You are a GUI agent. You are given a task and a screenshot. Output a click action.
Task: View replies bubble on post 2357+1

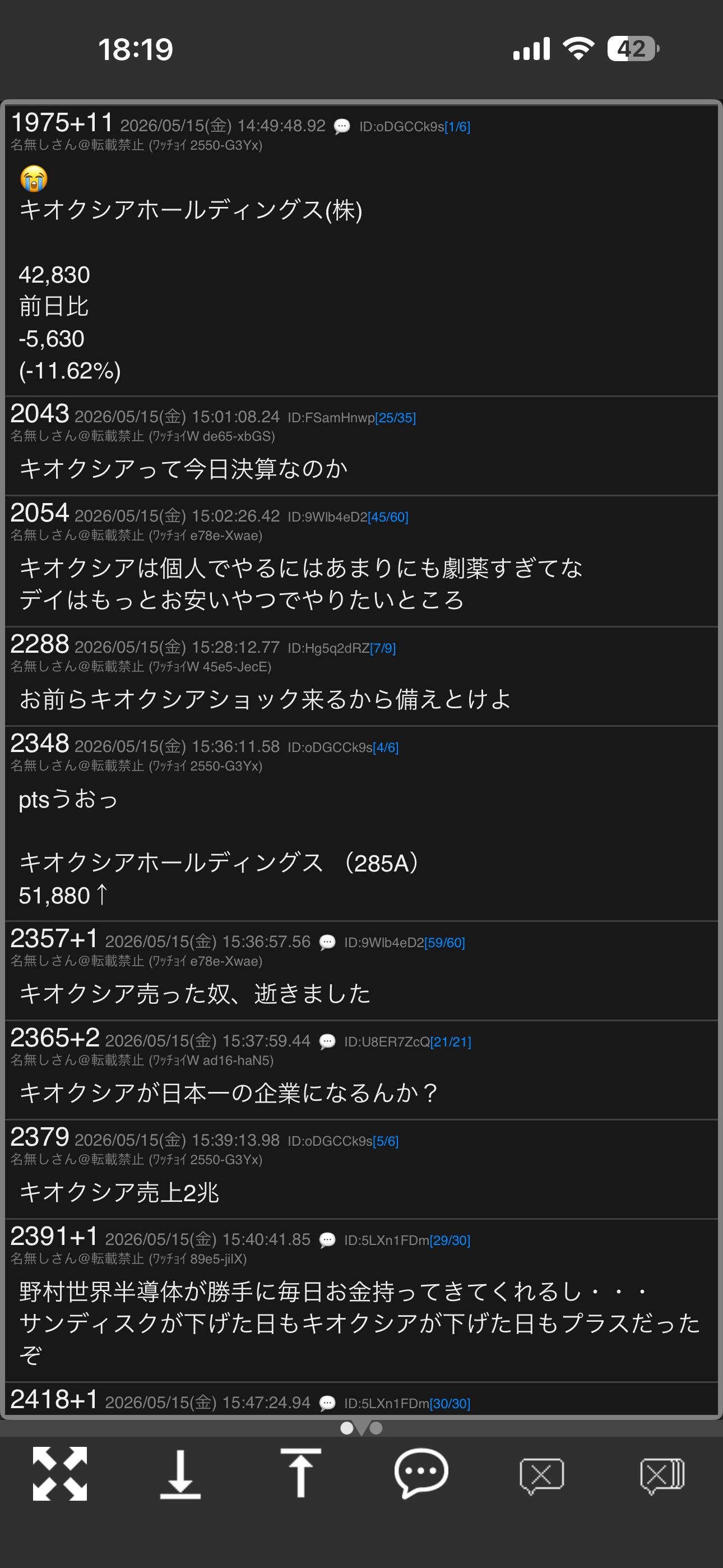(327, 942)
